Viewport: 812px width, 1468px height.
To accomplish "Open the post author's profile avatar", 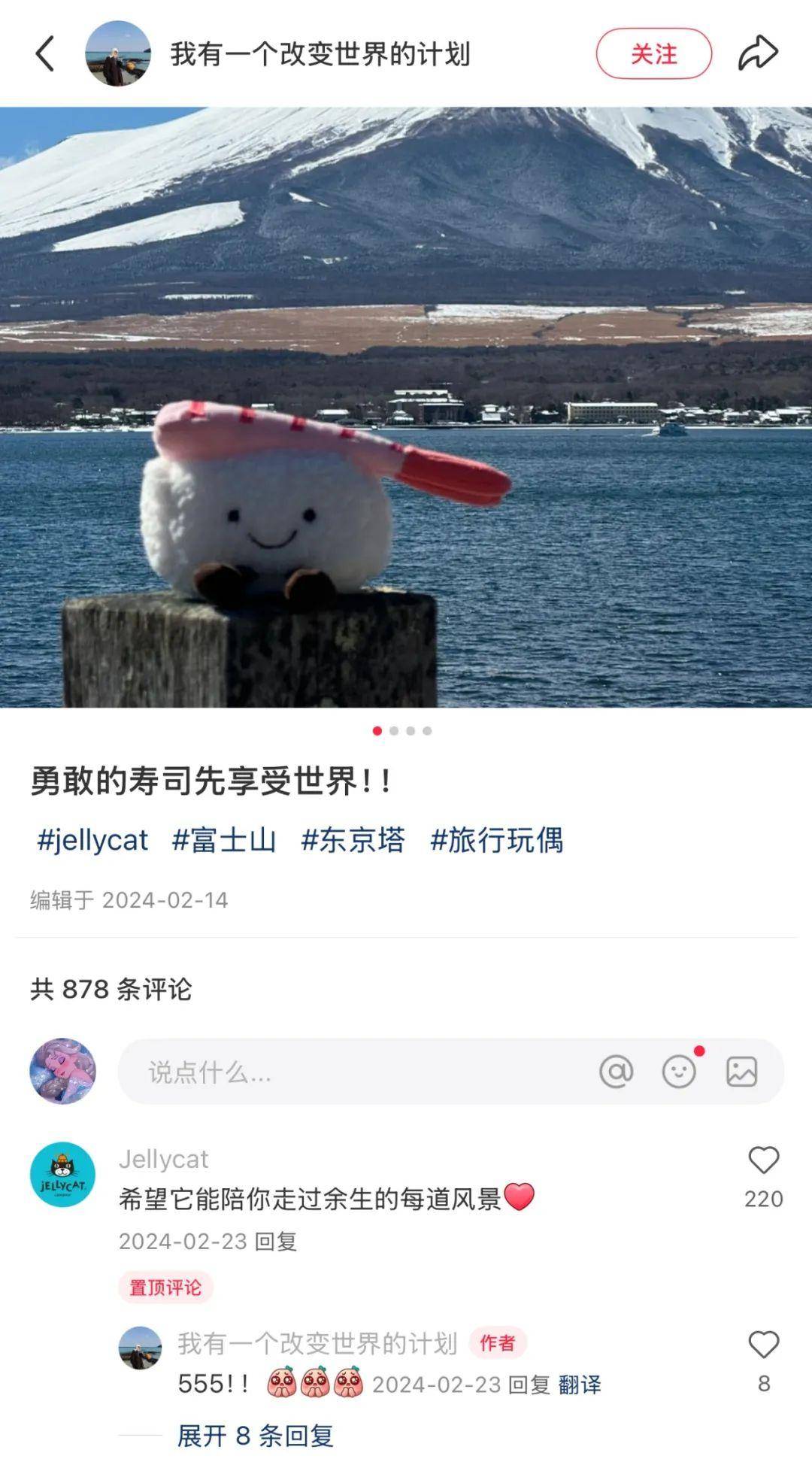I will (x=118, y=54).
